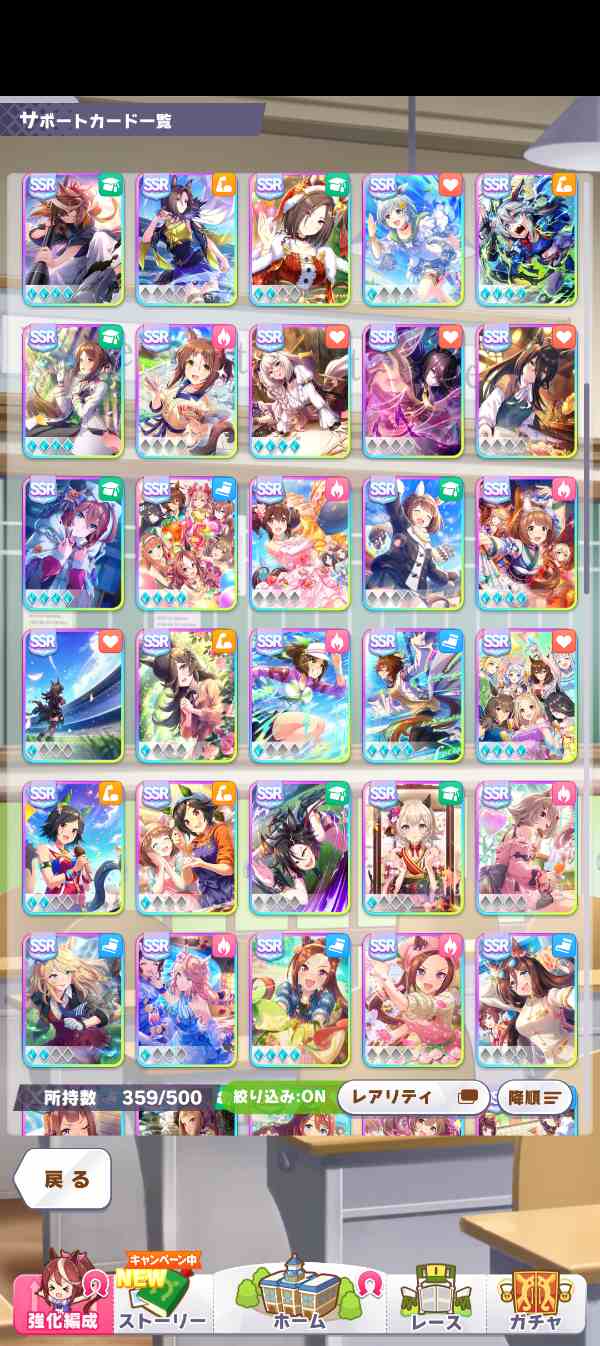View the SSR card with a crowd of girls and flowers
The height and width of the screenshot is (1346, 600).
tap(186, 542)
